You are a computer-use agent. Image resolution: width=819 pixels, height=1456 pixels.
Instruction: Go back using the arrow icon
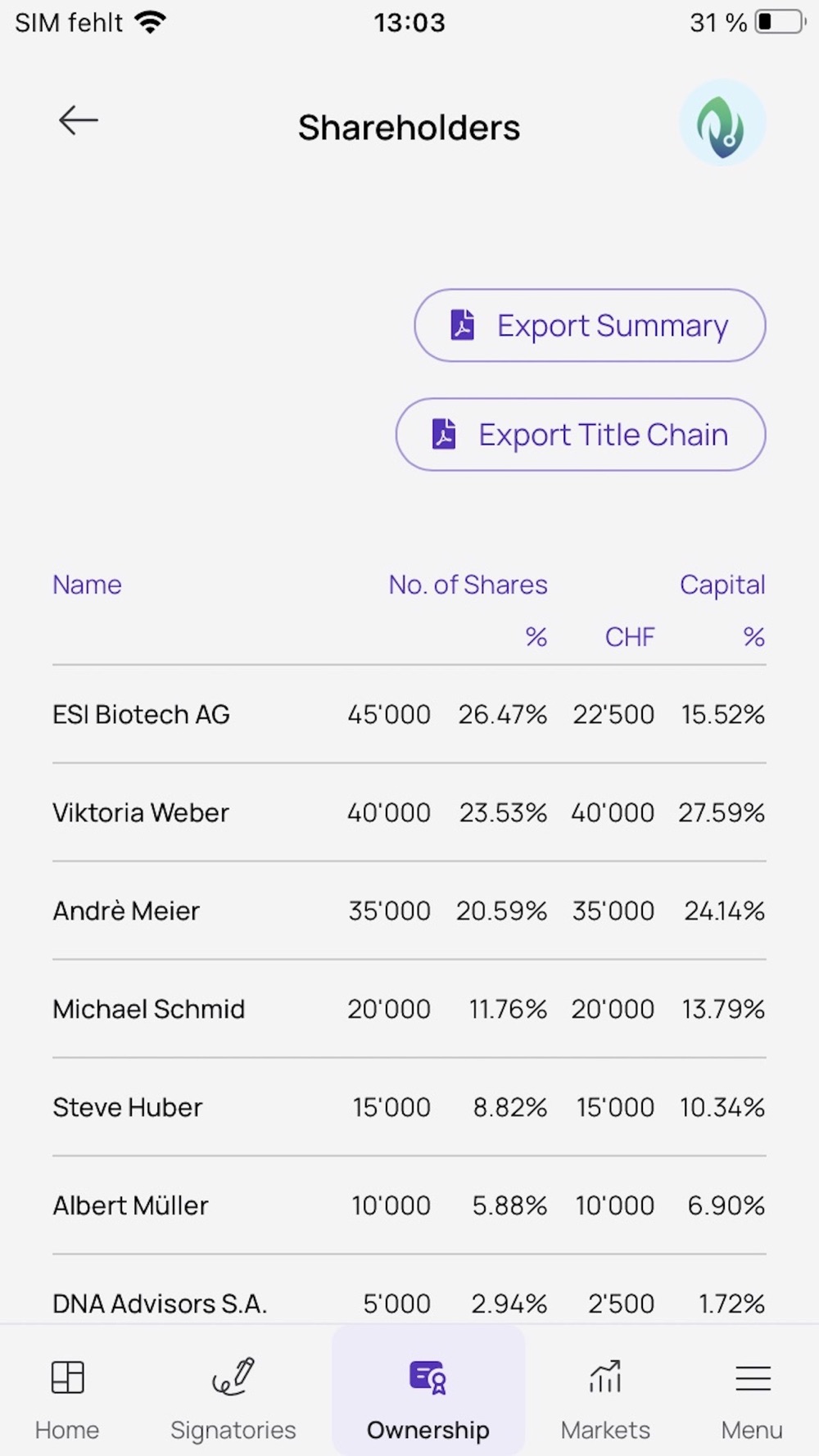coord(79,121)
